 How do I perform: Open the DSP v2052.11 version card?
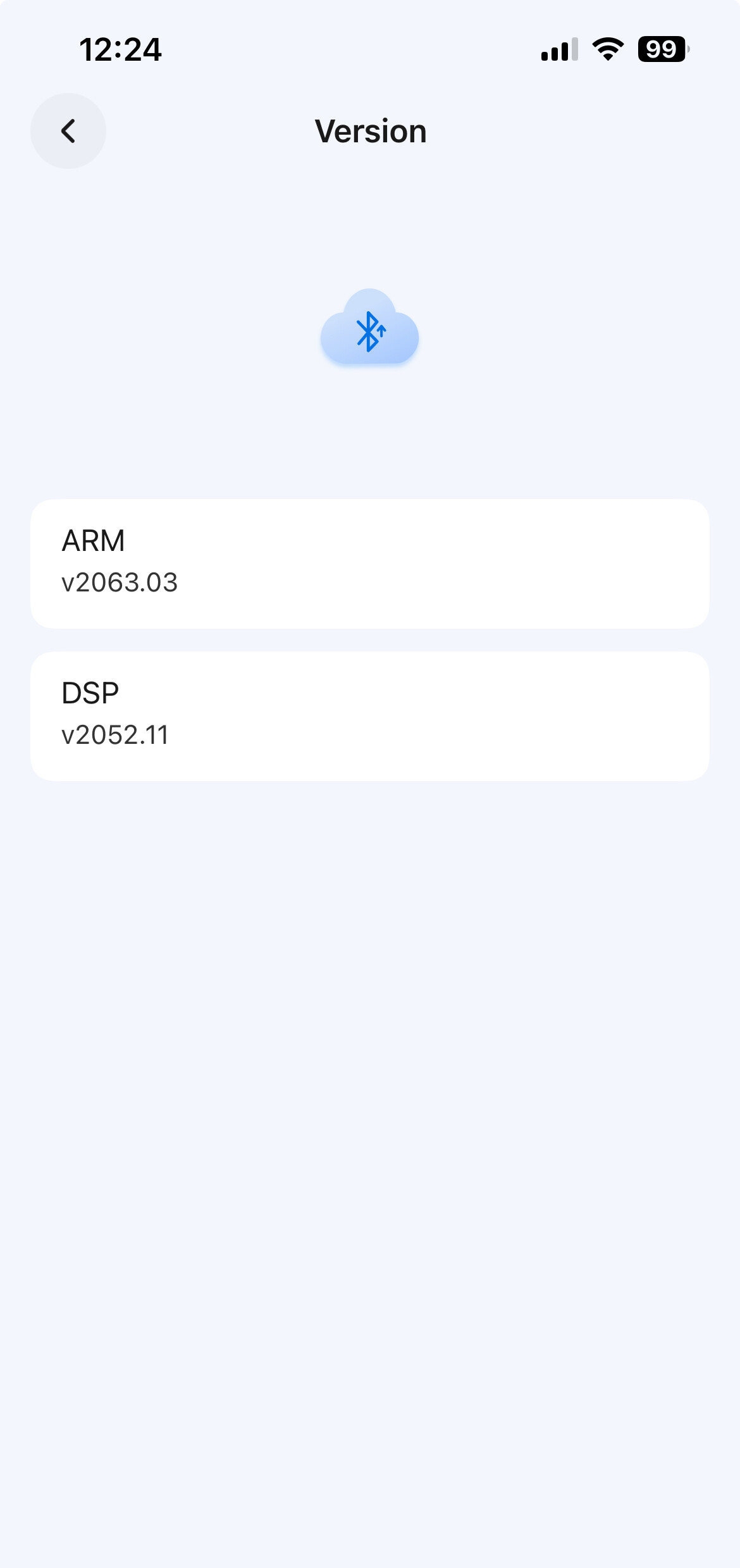point(369,716)
